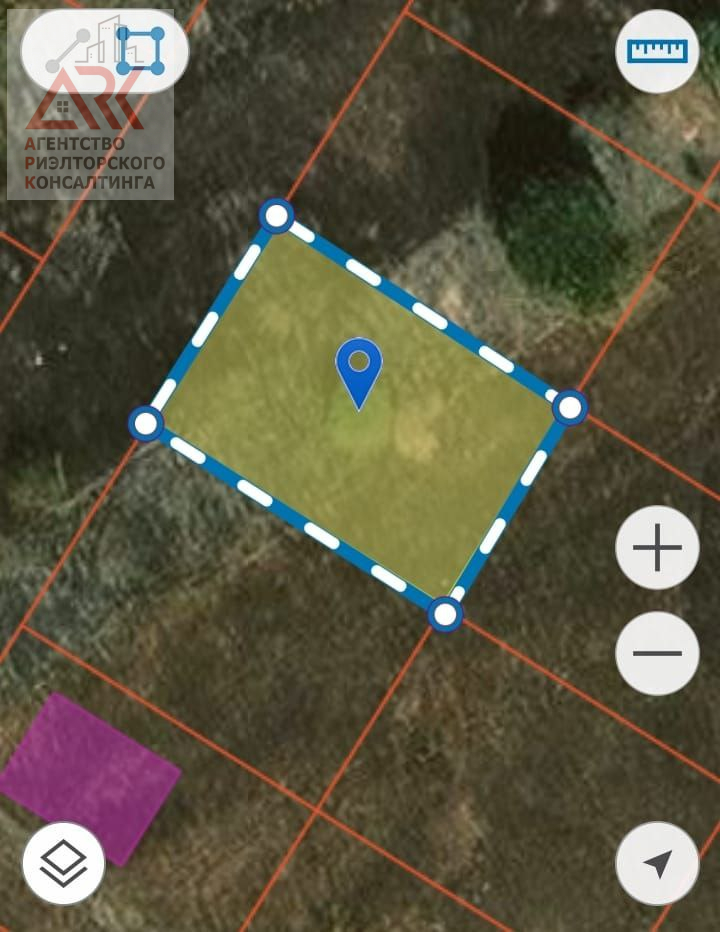The height and width of the screenshot is (932, 720).
Task: Zoom out of the map
Action: (657, 654)
